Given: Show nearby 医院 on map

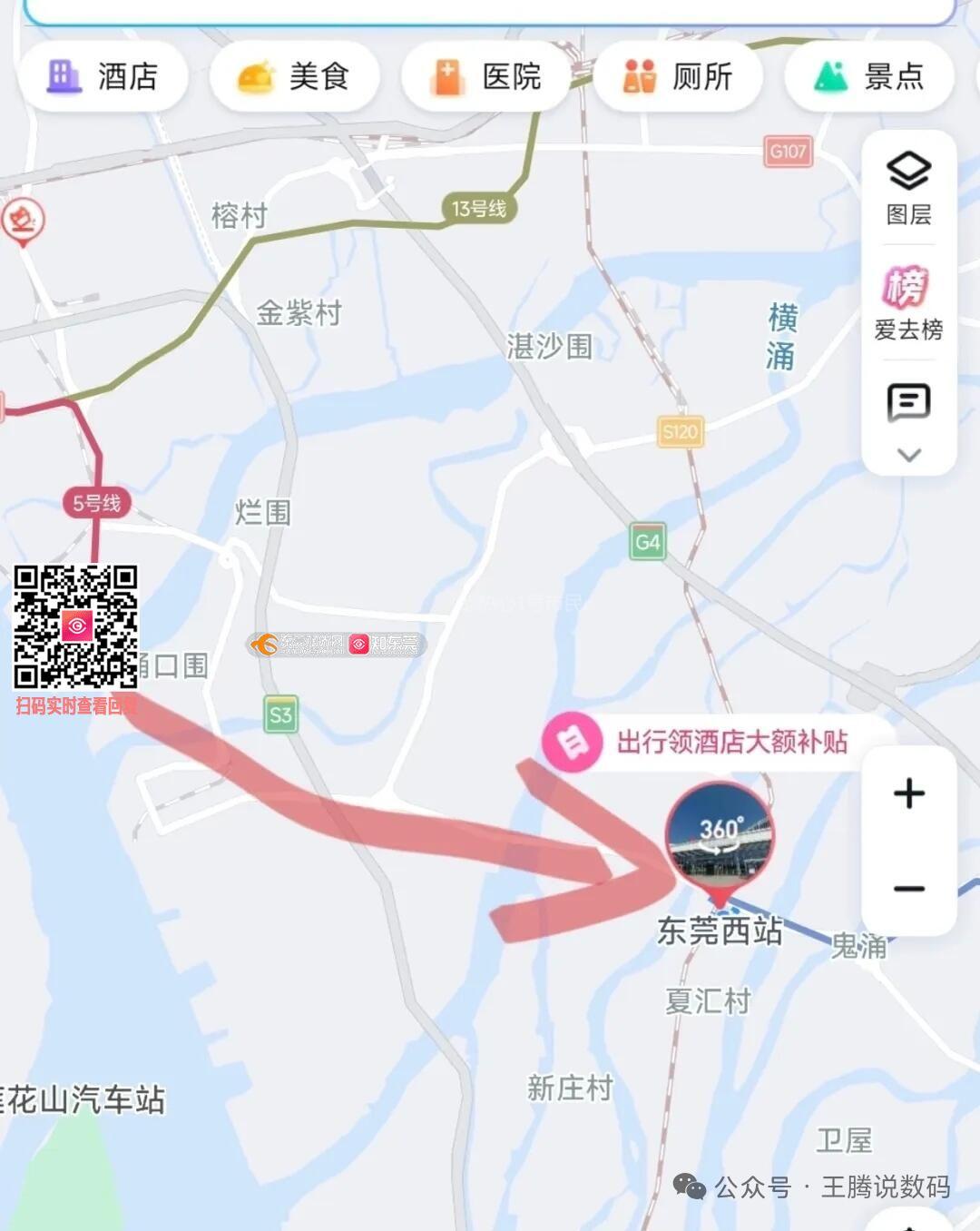Looking at the screenshot, I should click(x=485, y=76).
